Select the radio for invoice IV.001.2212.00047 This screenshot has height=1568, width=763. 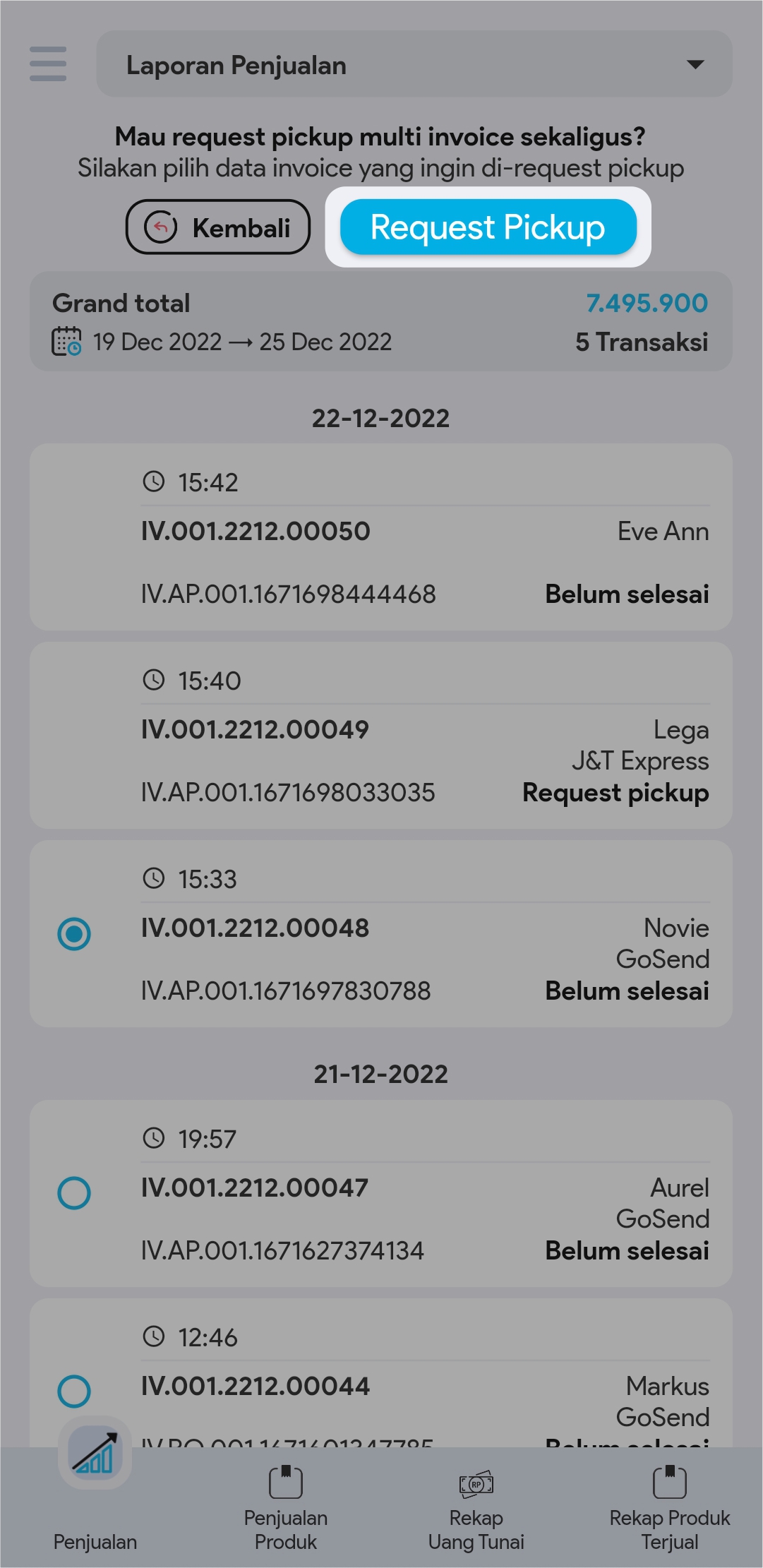(x=74, y=1193)
